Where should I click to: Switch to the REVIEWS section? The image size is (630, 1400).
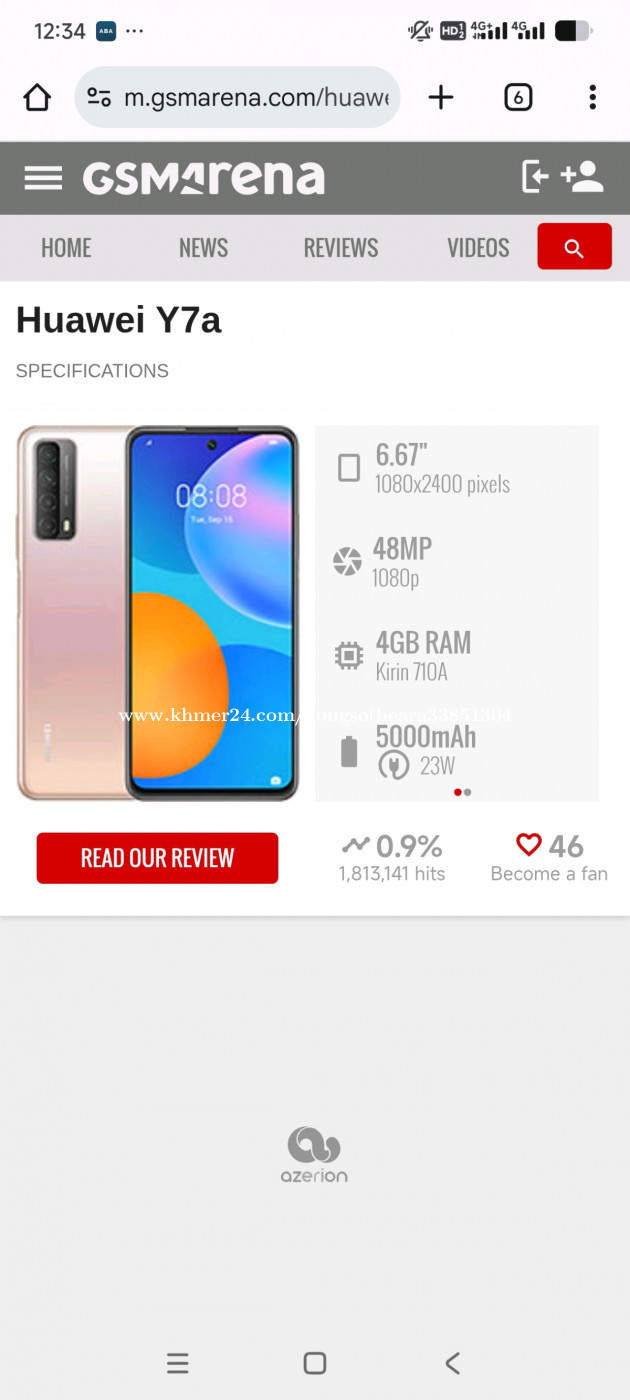341,248
